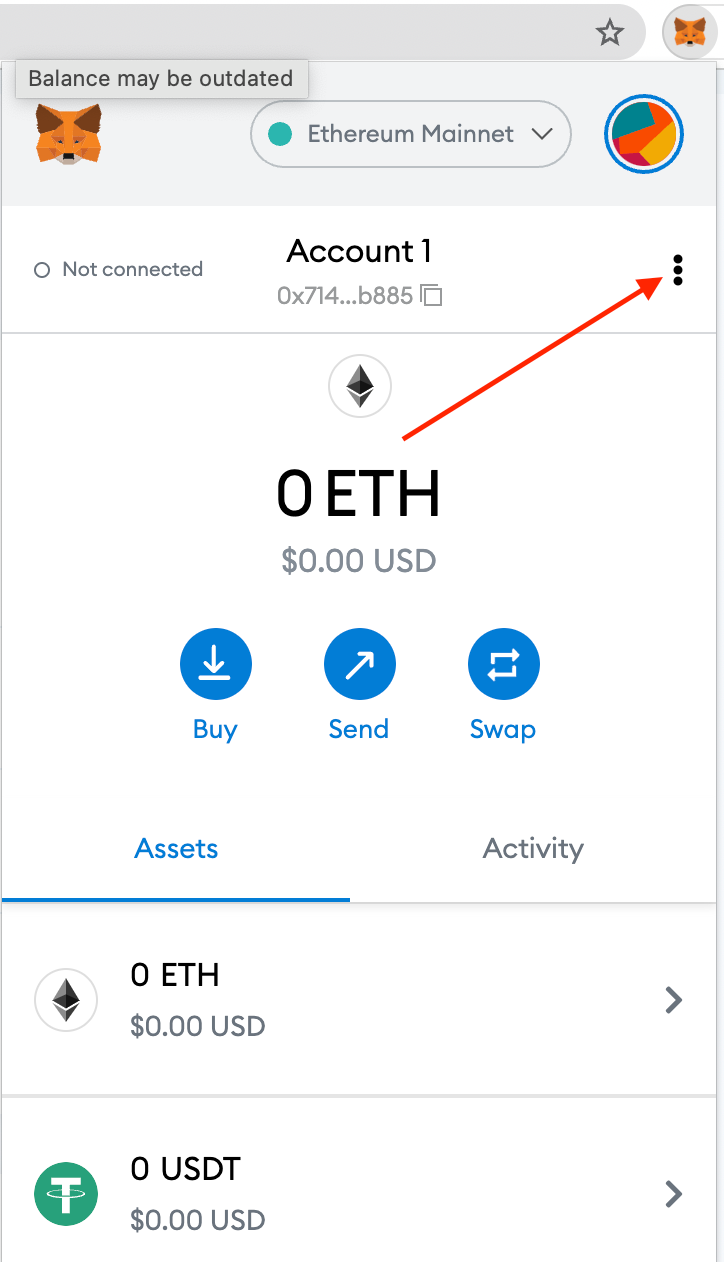Viewport: 724px width, 1262px height.
Task: Expand USDT asset details with the chevron
Action: (673, 1193)
